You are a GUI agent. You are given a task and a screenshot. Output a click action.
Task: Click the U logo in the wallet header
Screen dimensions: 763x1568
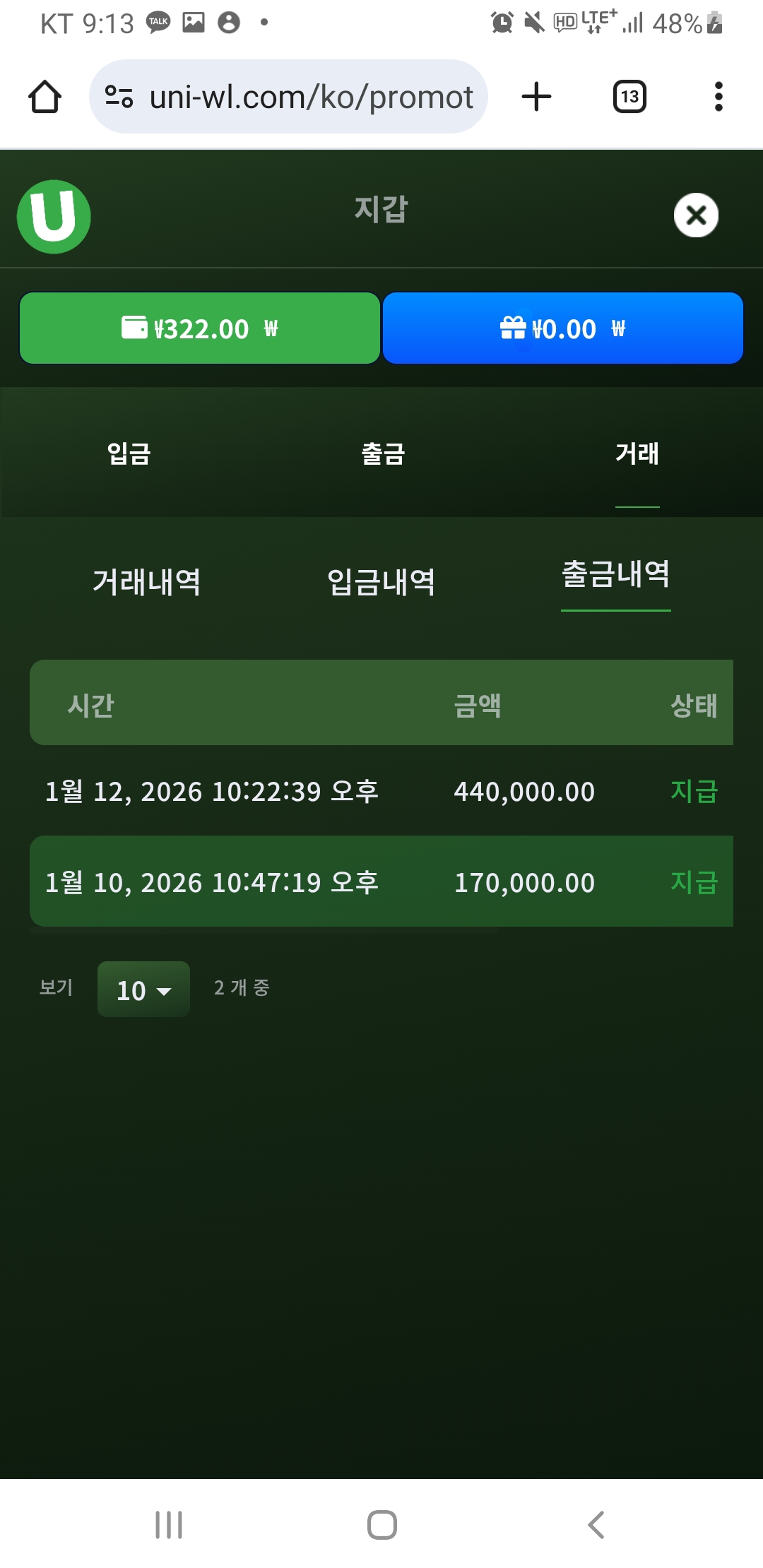(x=53, y=216)
